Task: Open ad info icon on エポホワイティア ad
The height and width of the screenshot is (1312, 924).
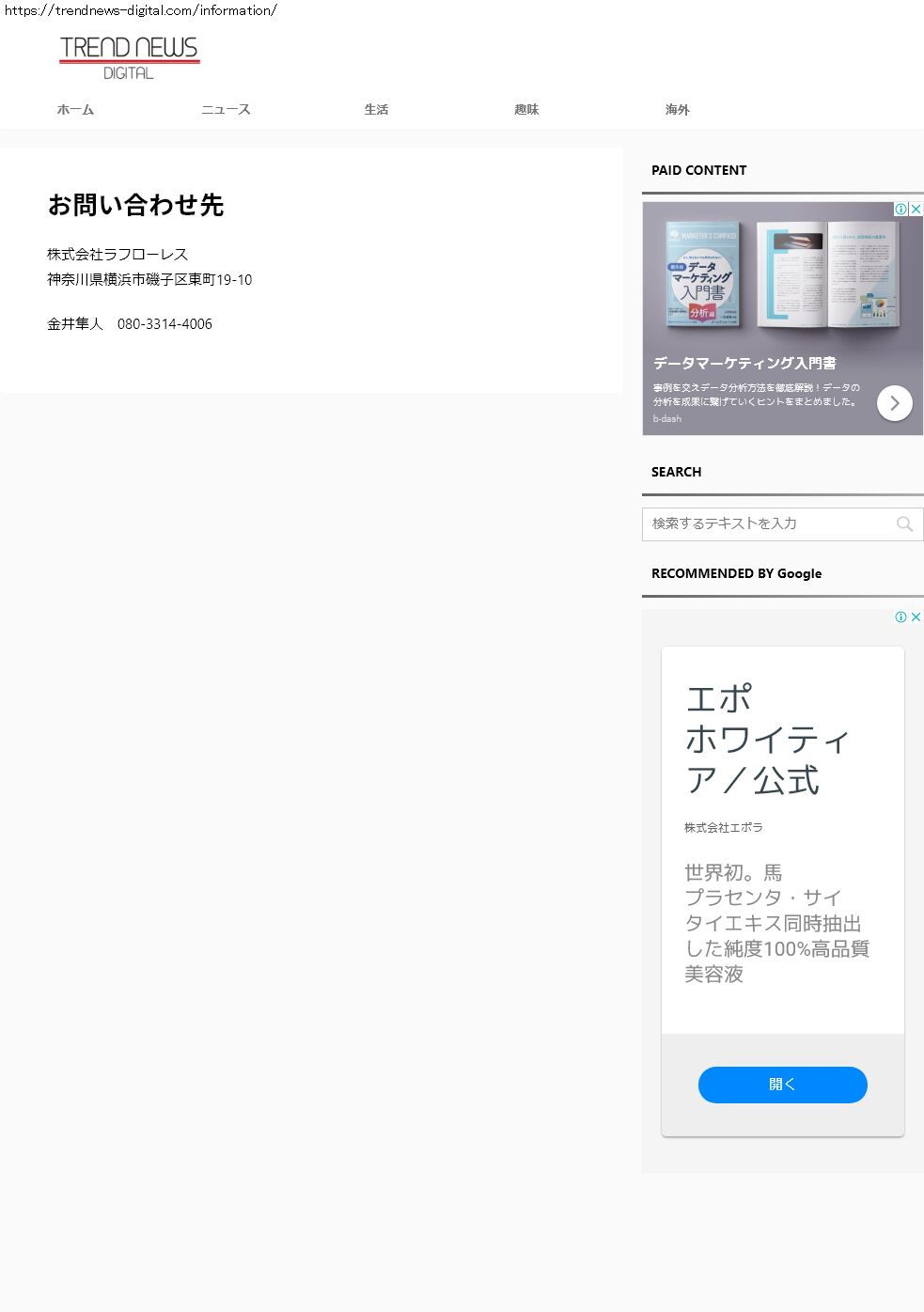Action: pos(901,617)
